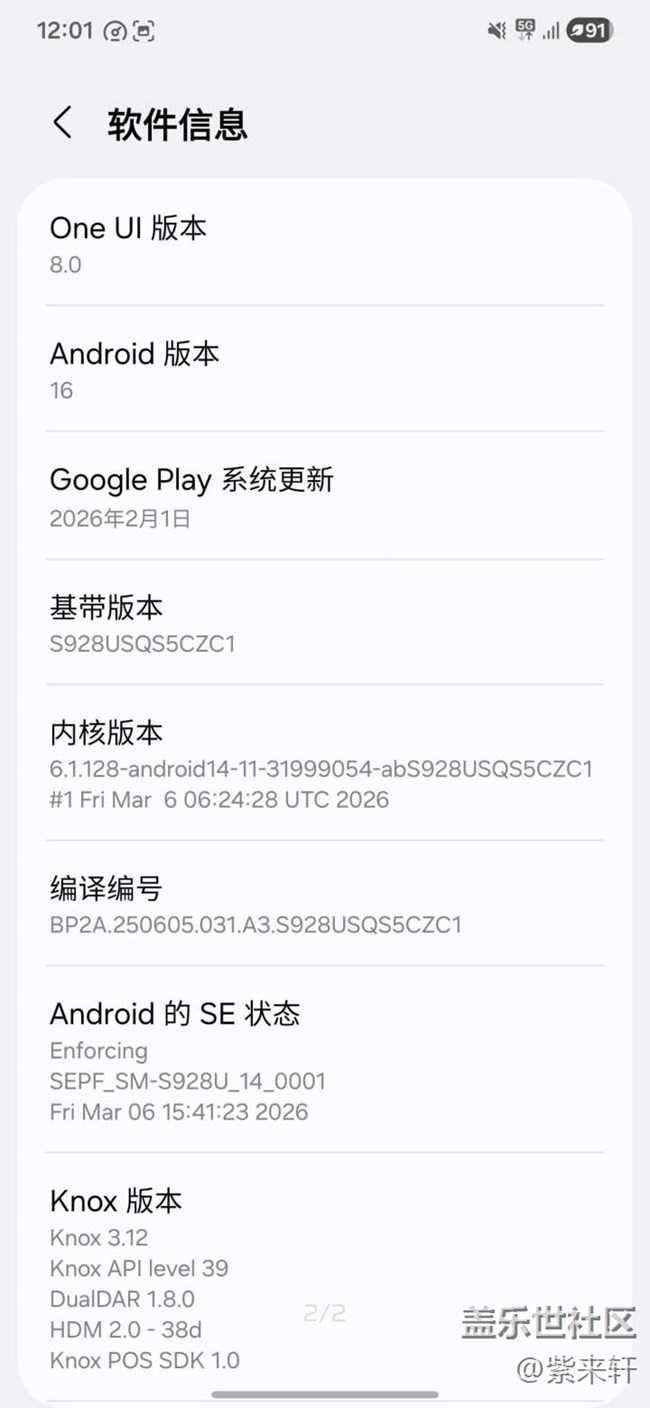
Task: Tap the 编译编号 build number row
Action: 325,904
